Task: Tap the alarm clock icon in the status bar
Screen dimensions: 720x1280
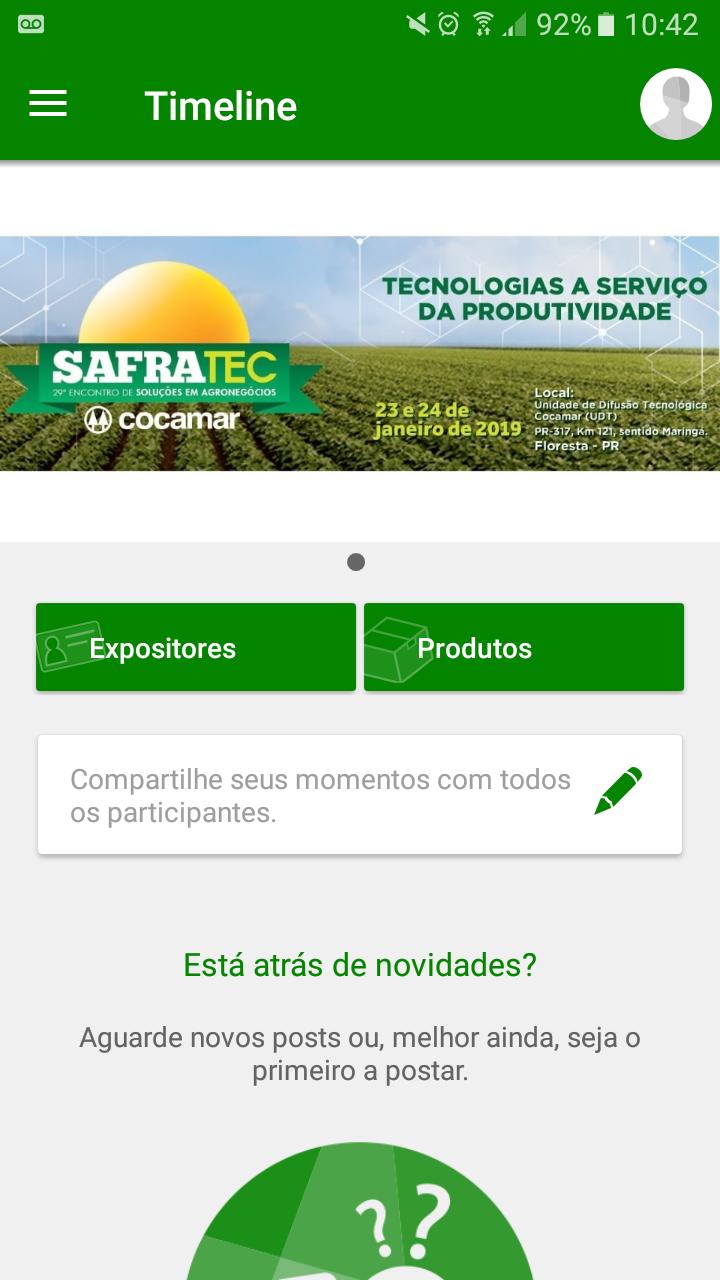Action: click(450, 23)
